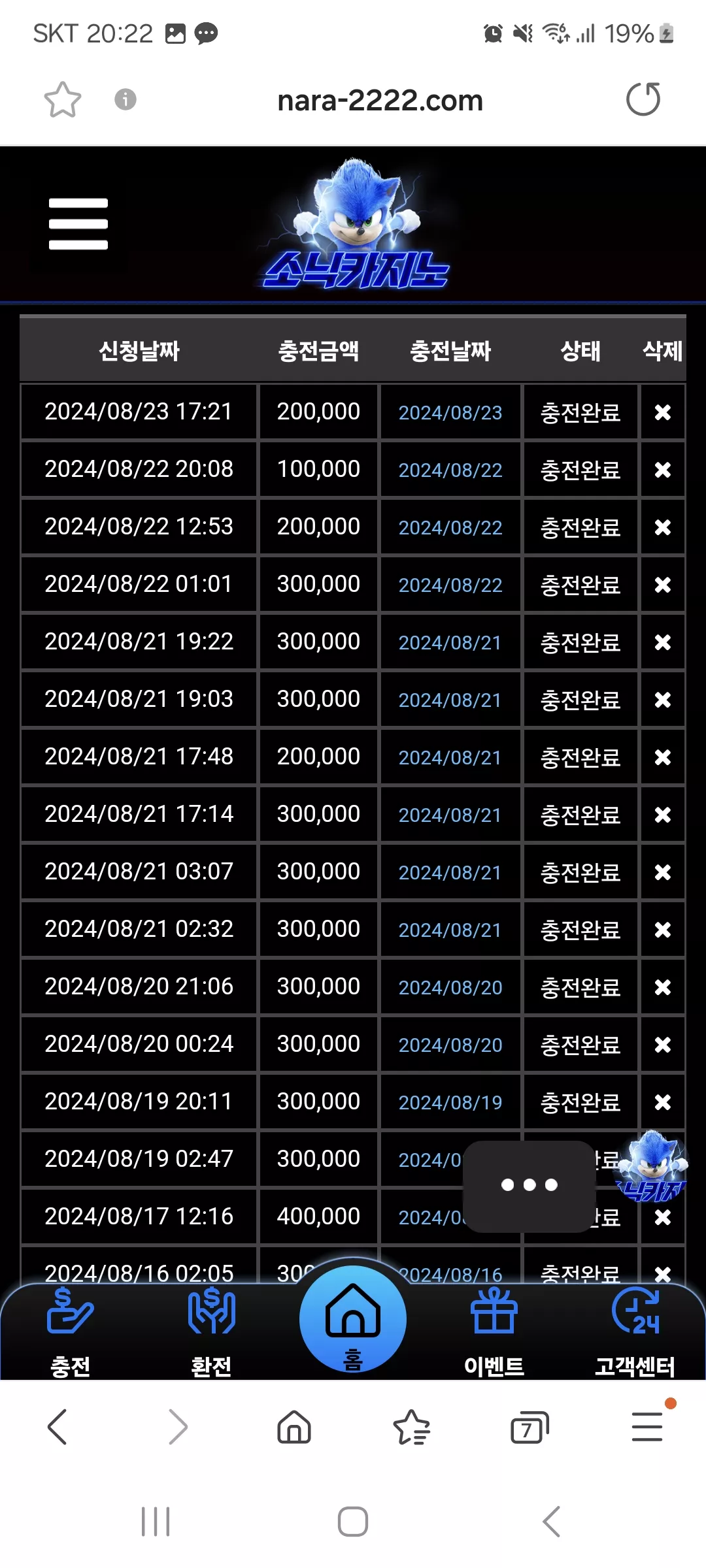The image size is (706, 1568).
Task: Open the browser tabs switcher showing 7
Action: point(529,1427)
